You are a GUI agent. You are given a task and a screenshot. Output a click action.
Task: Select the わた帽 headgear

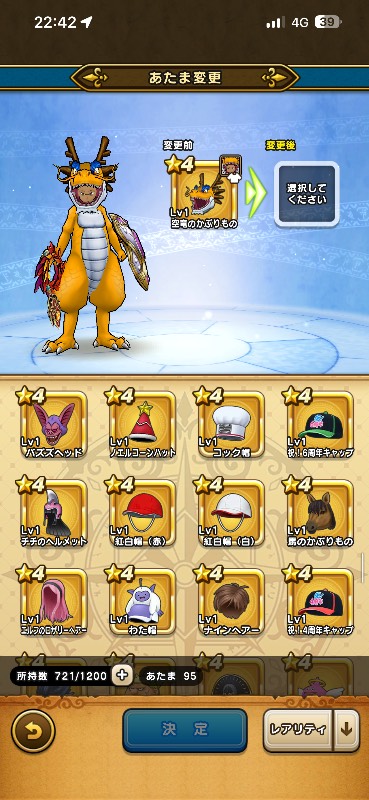(141, 601)
